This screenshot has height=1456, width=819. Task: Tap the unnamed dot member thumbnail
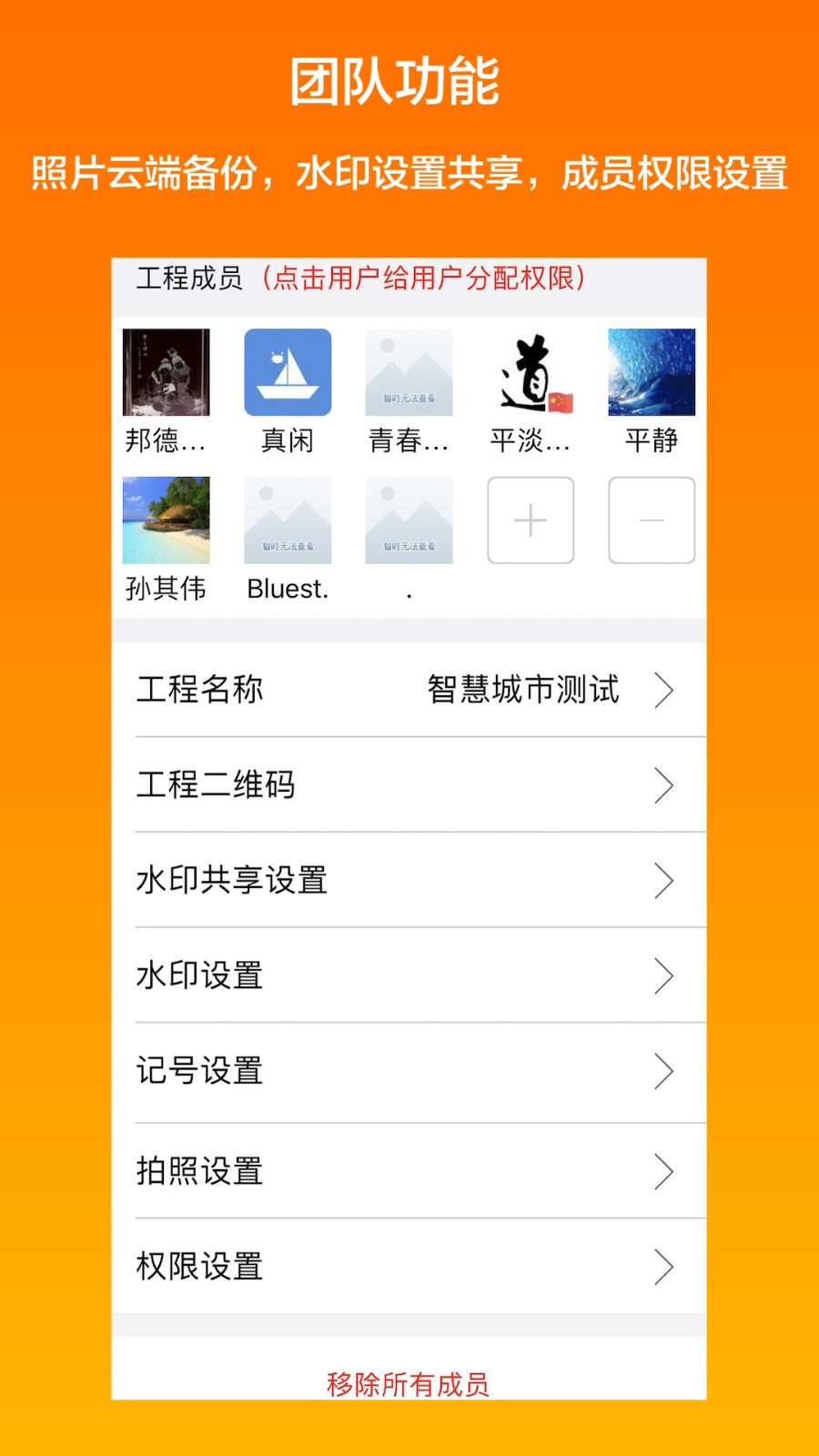(408, 521)
